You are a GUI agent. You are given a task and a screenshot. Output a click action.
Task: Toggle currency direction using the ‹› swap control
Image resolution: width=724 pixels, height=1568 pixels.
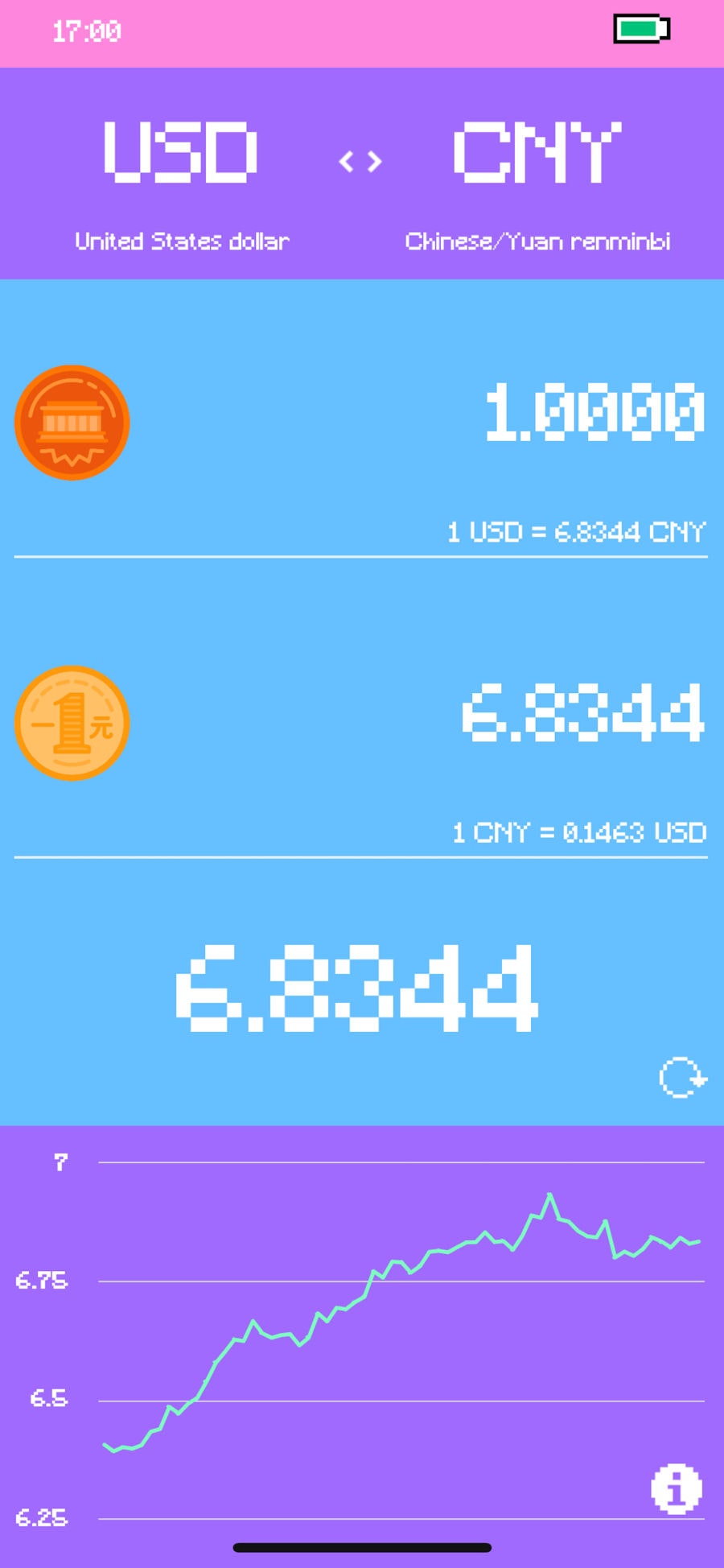(360, 161)
